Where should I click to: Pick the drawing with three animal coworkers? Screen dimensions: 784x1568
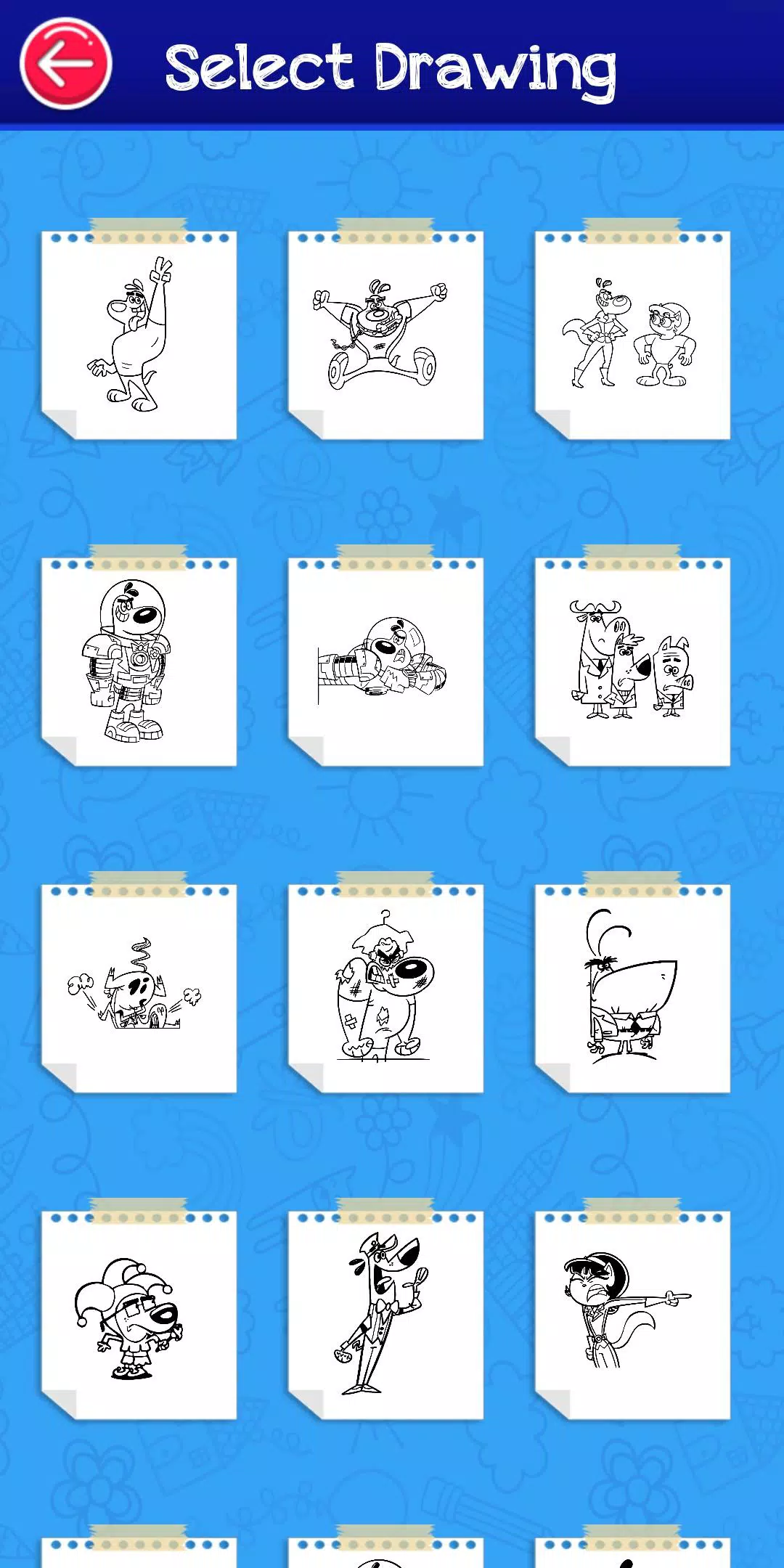pyautogui.click(x=632, y=661)
